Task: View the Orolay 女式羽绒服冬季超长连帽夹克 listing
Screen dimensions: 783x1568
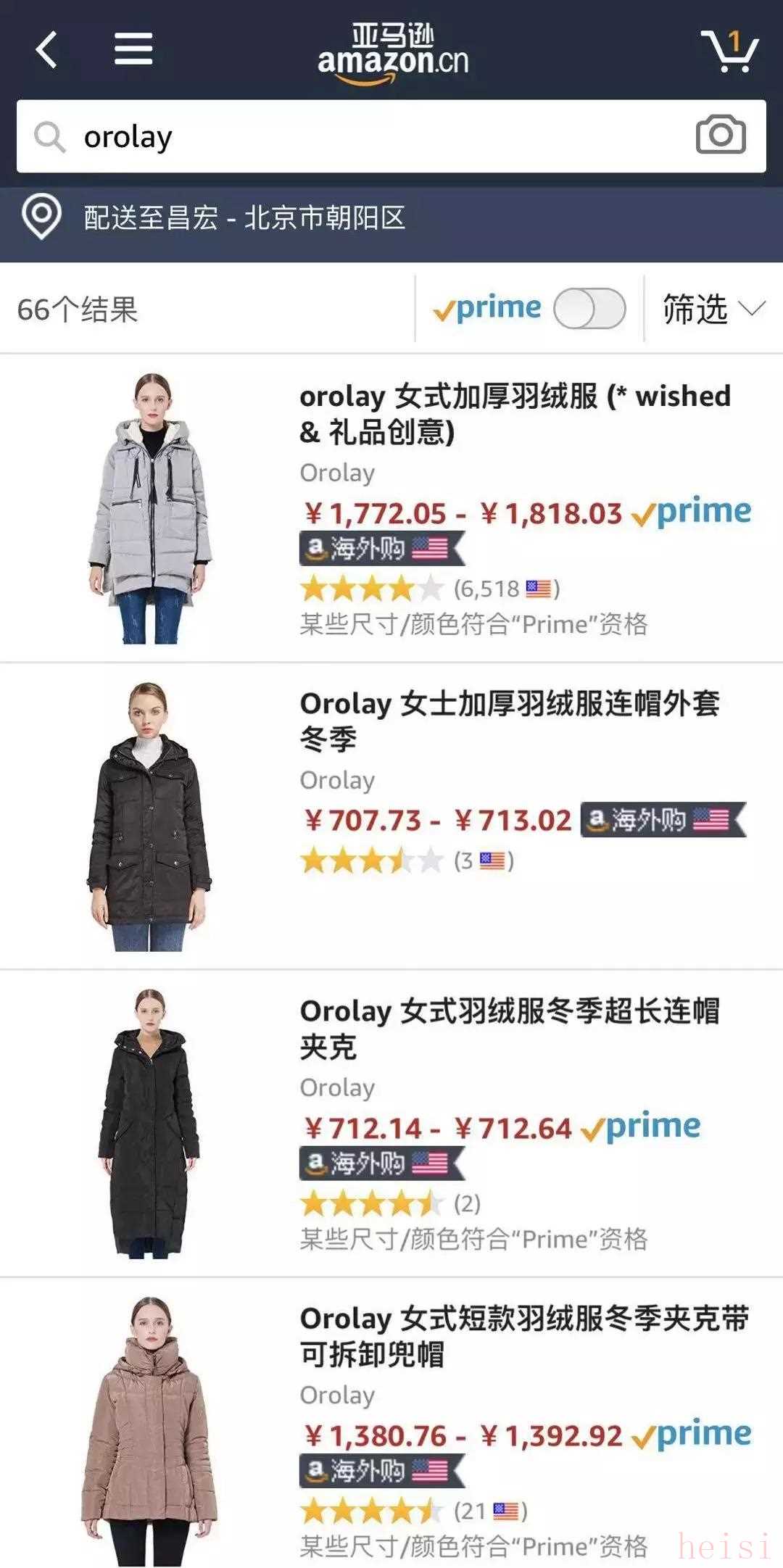Action: (510, 1028)
